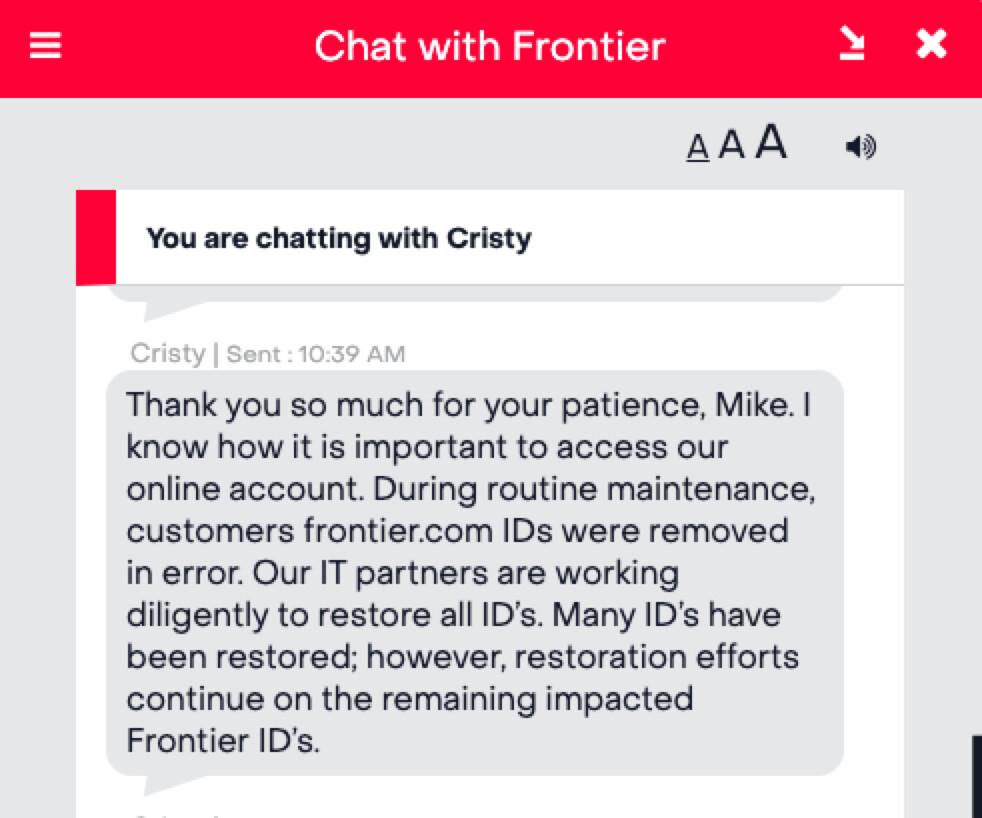Open the hamburger menu
982x818 pixels.
click(x=46, y=46)
